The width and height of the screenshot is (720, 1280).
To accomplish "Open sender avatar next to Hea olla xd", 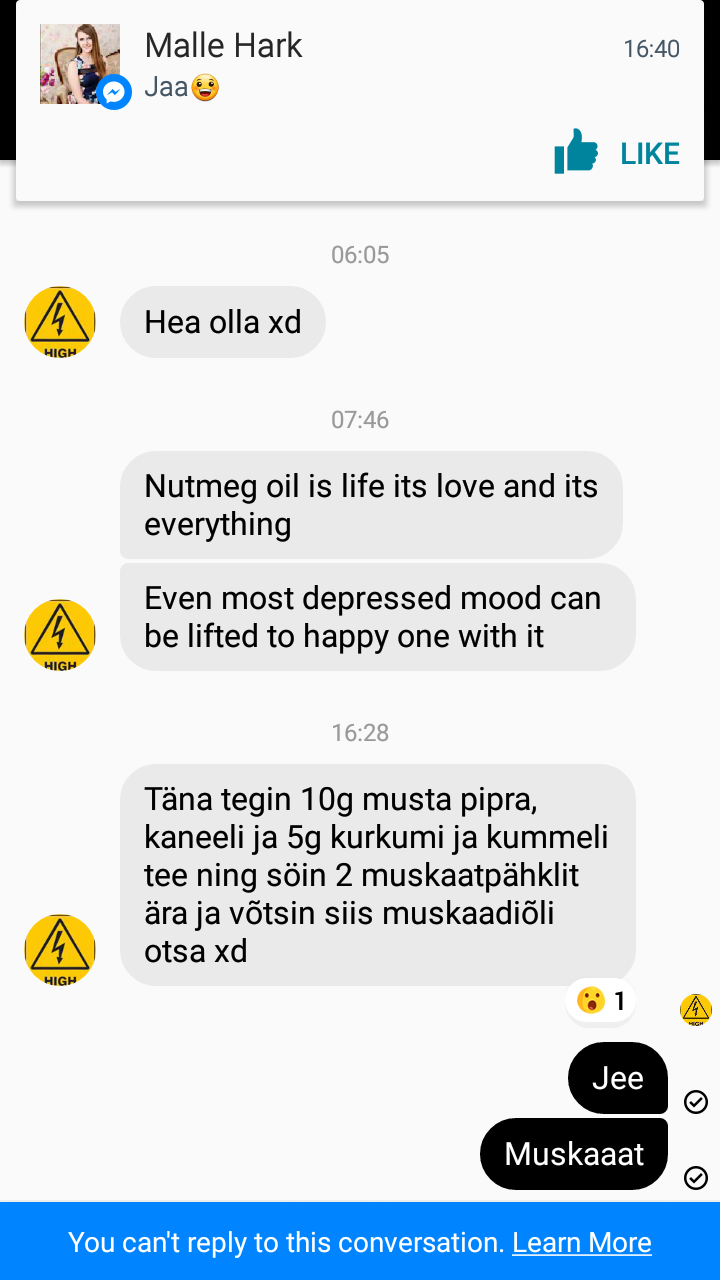I will (60, 322).
